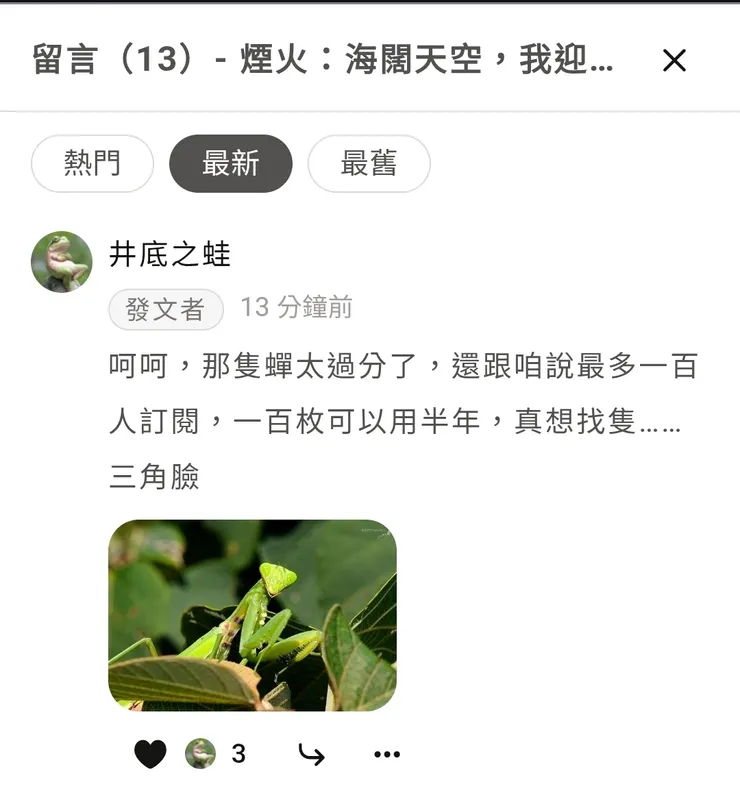This screenshot has height=809, width=740.
Task: Click the 發文者 author badge
Action: click(x=164, y=309)
